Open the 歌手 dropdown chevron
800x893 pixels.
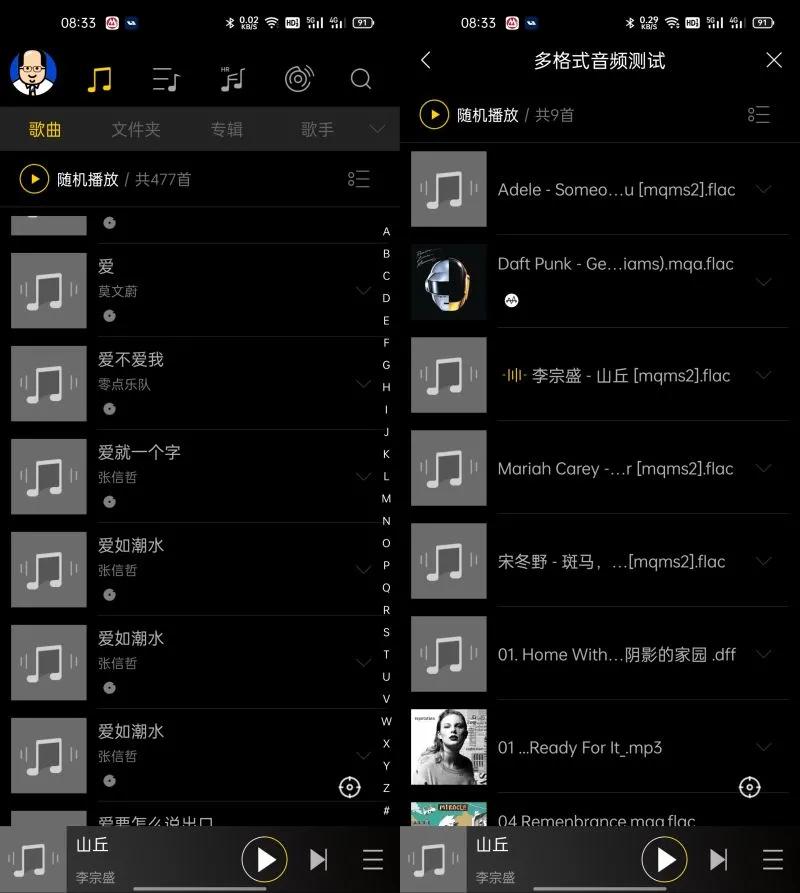point(377,129)
